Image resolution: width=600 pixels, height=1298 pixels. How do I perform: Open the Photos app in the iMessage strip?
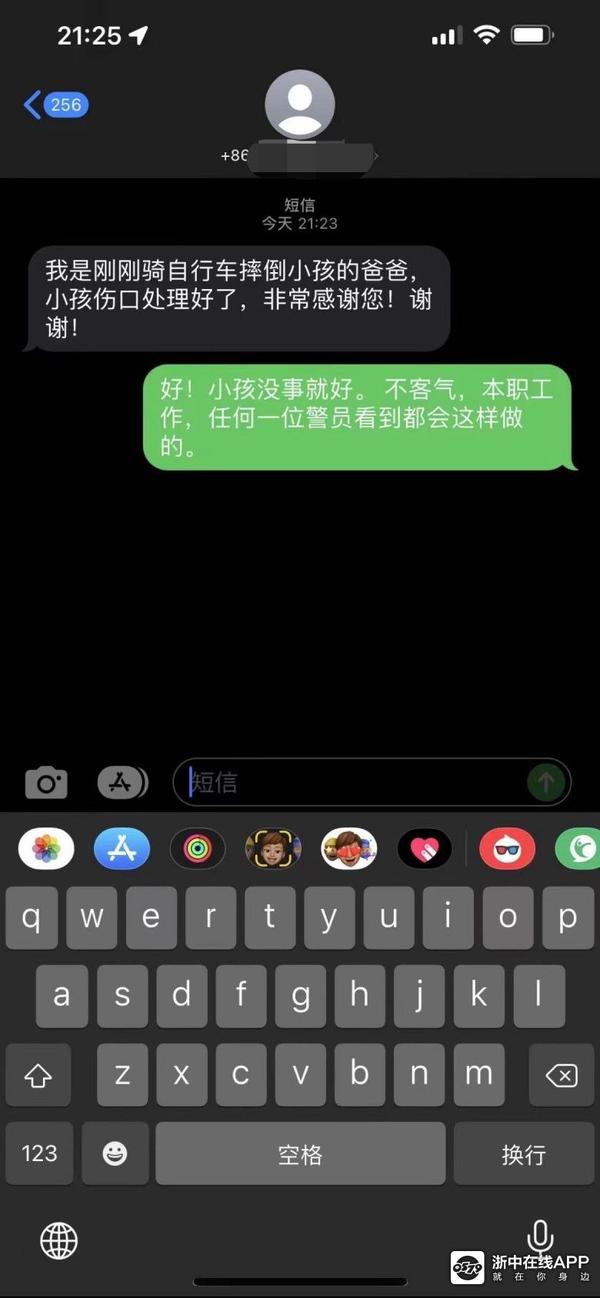[x=46, y=849]
